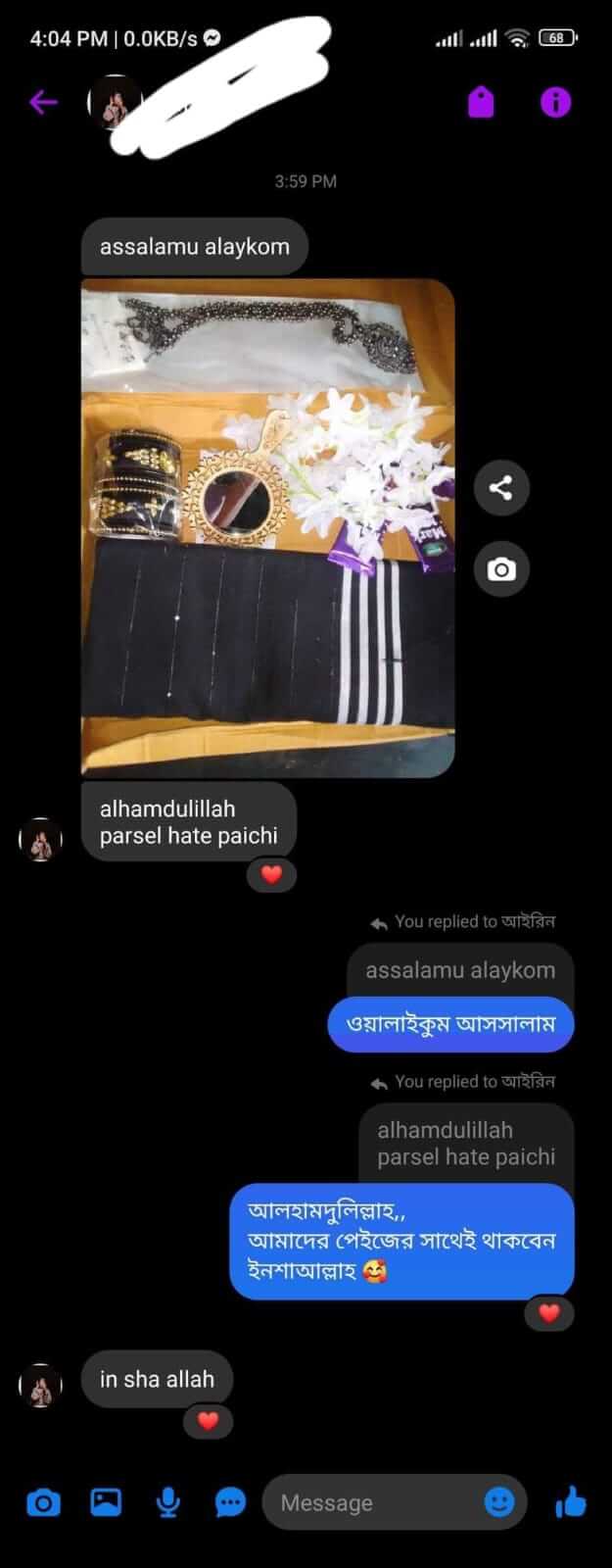The width and height of the screenshot is (612, 1568).
Task: Open the gallery picker
Action: click(x=106, y=1502)
